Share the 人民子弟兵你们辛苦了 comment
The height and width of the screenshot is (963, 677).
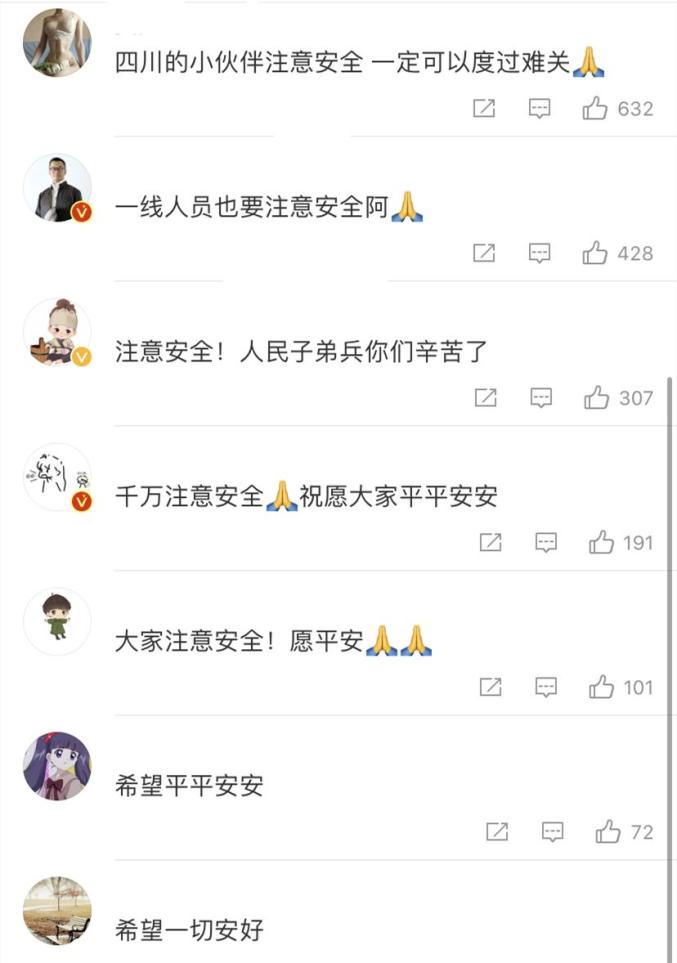(x=485, y=398)
